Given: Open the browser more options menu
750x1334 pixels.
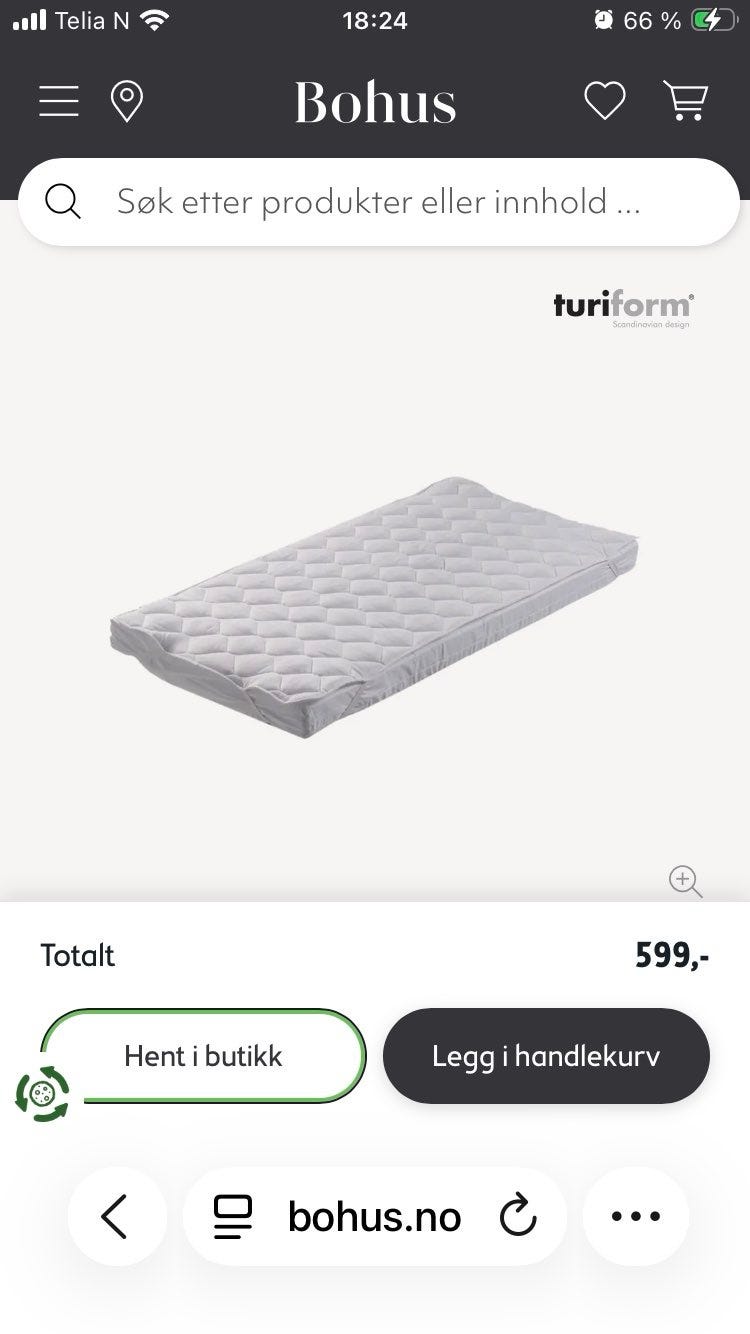Looking at the screenshot, I should coord(635,1217).
